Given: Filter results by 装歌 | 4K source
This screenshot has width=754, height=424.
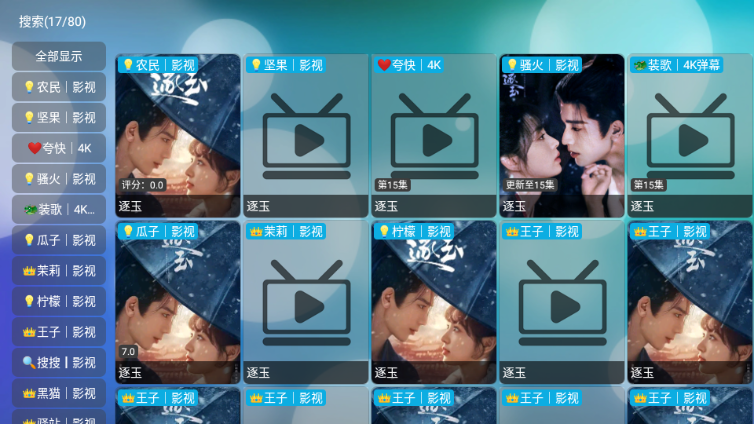Looking at the screenshot, I should point(59,210).
